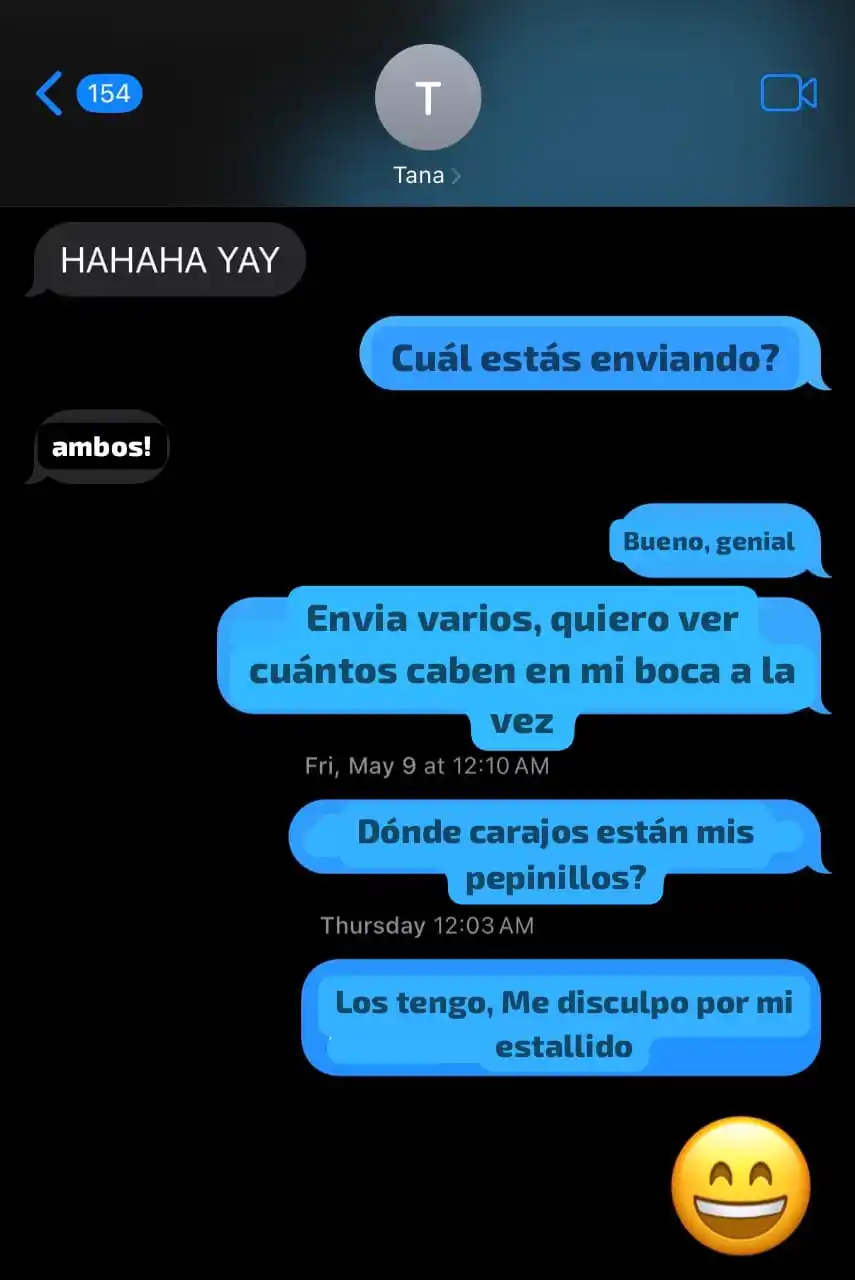Start a FaceTime video call with Tana

click(x=788, y=94)
